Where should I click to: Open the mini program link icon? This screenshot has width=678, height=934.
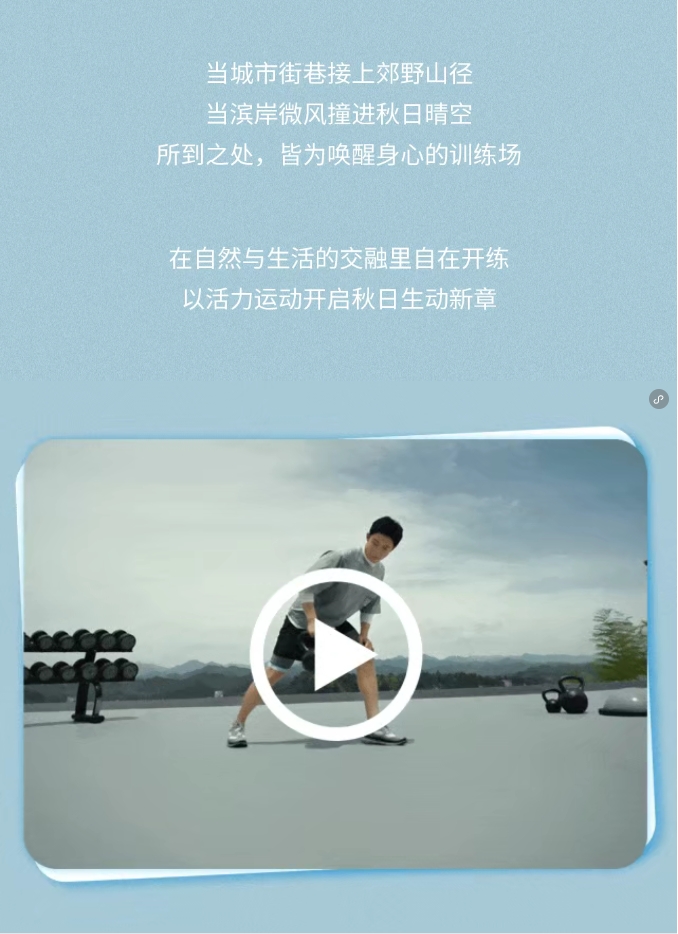pos(658,399)
